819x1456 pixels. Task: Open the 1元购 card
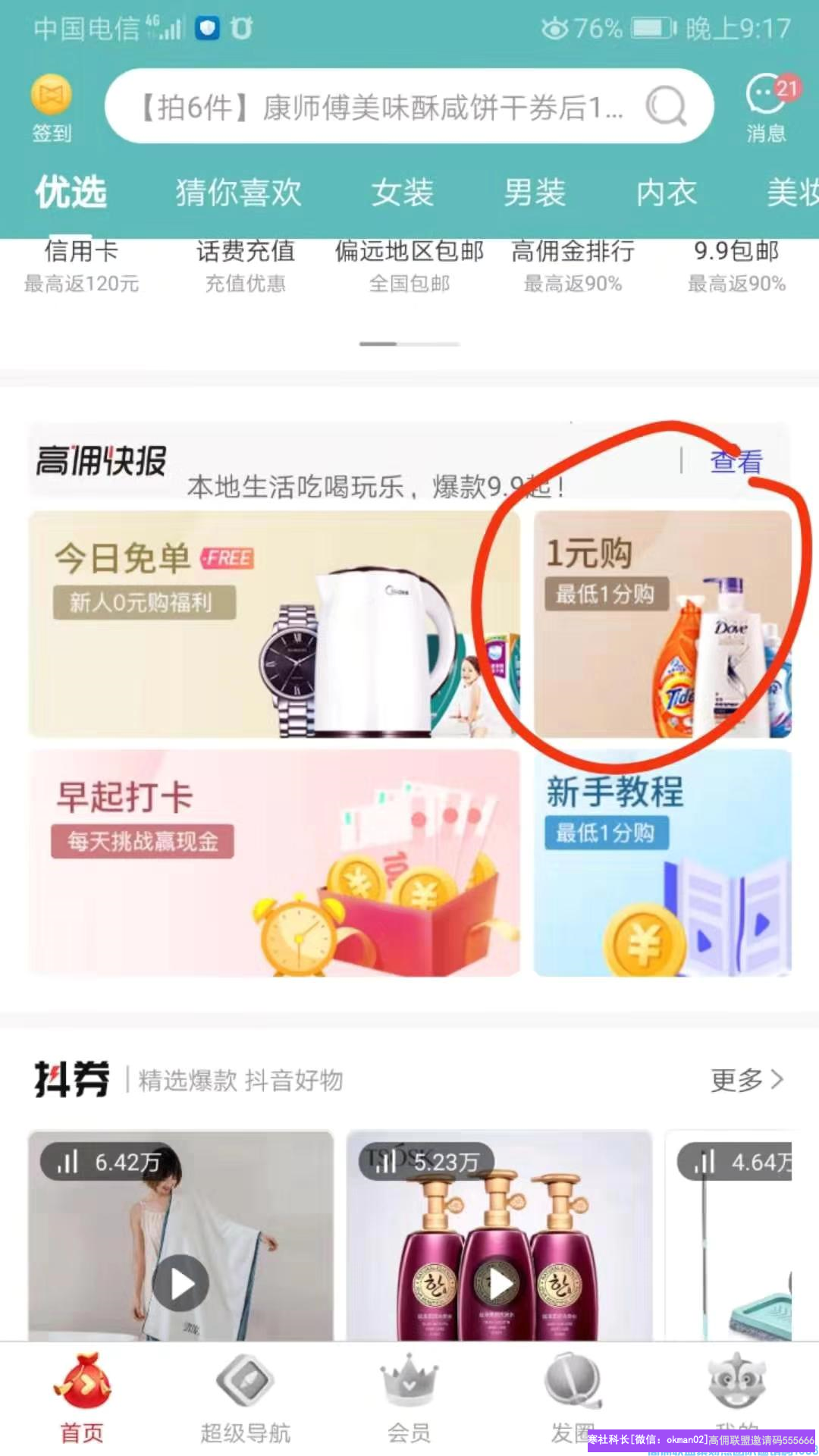click(x=662, y=623)
